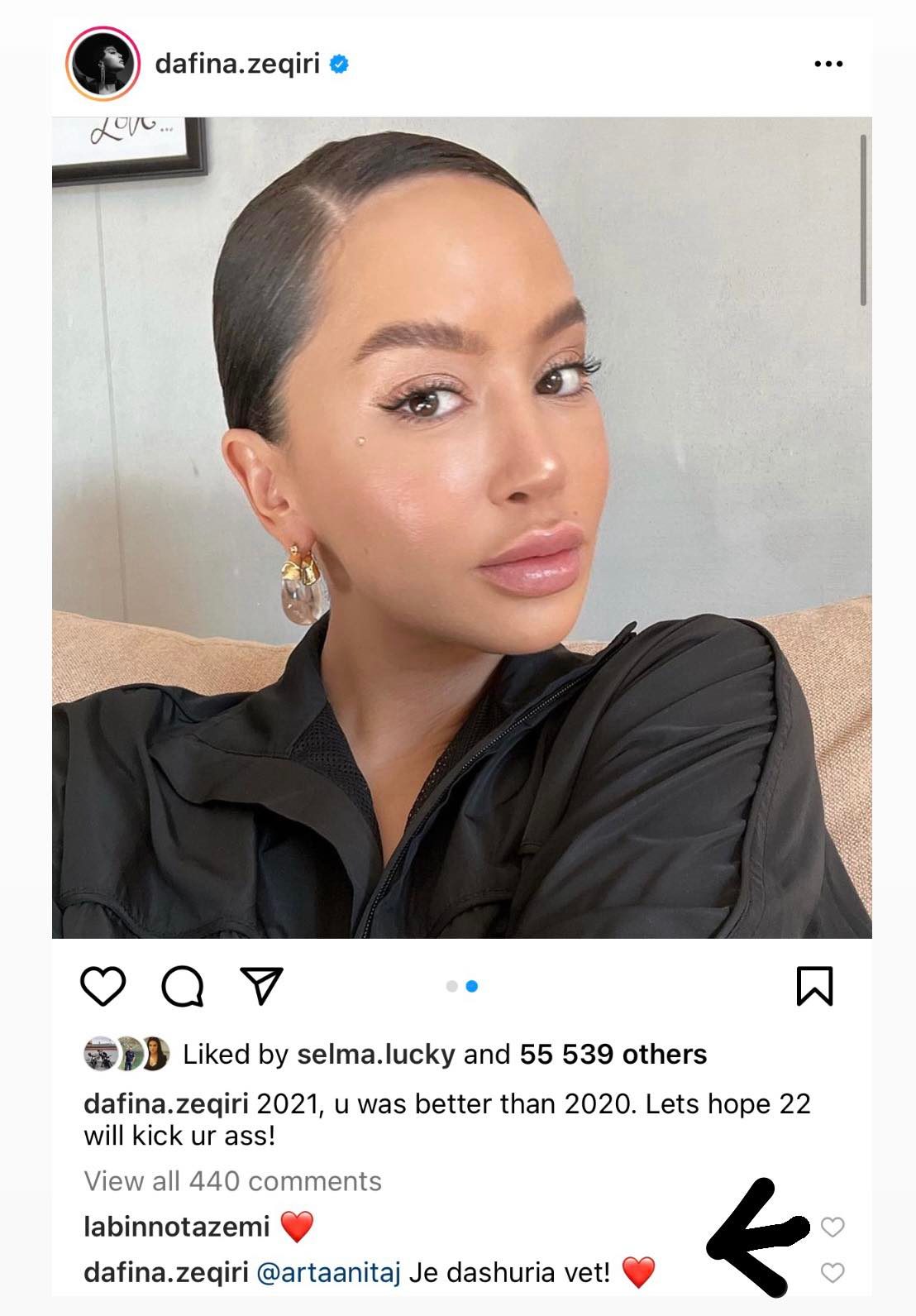Viewport: 916px width, 1316px height.
Task: View all 440 comments
Action: point(232,1181)
